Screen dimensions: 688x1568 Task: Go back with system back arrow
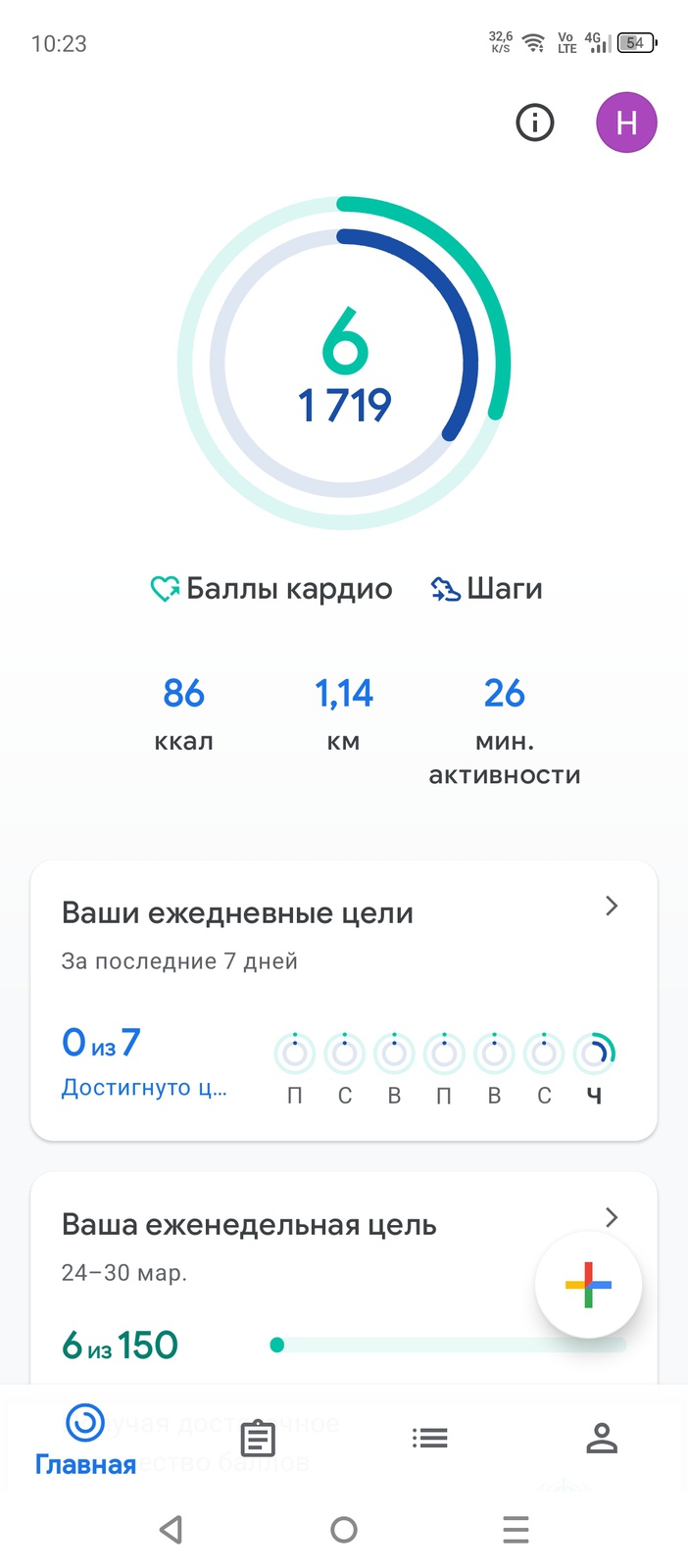172,1530
